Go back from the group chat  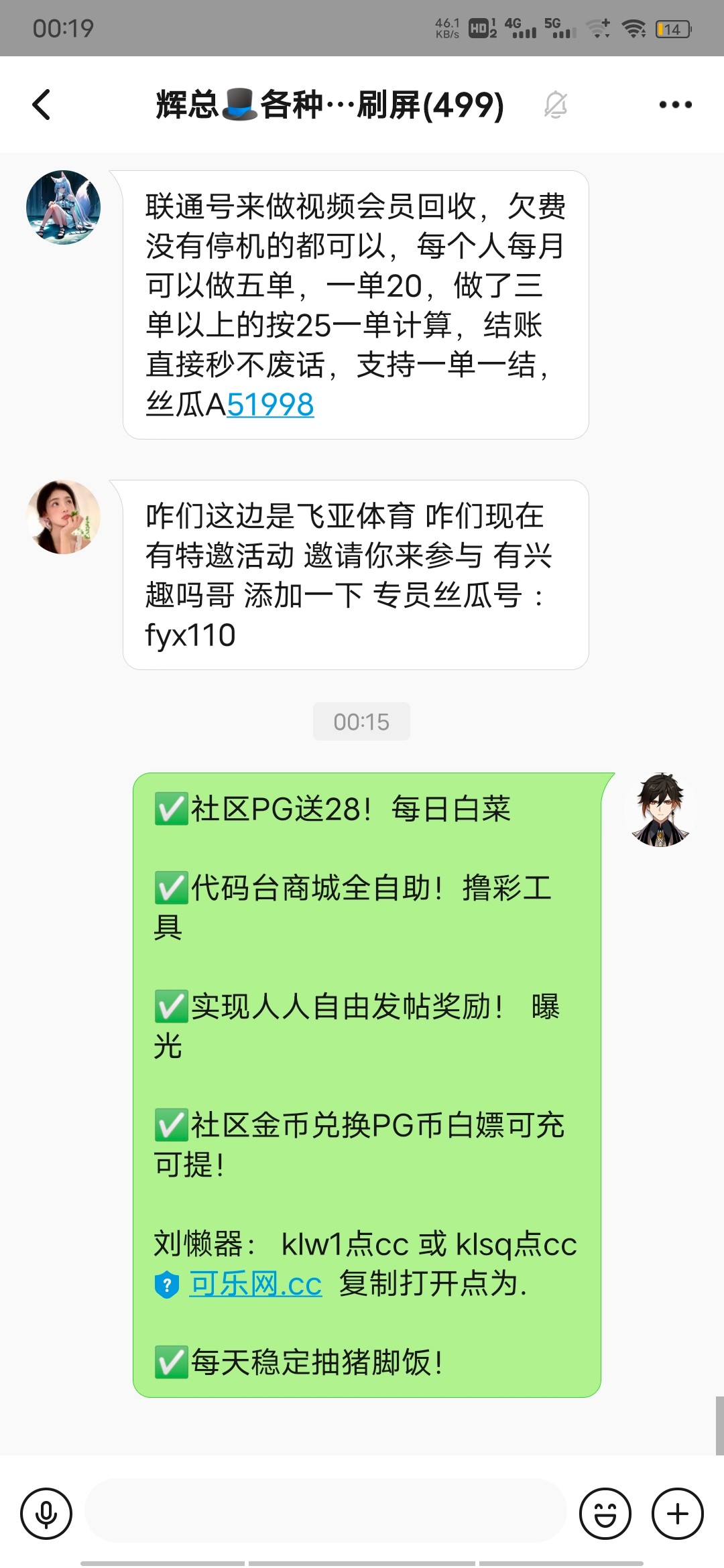(x=42, y=105)
